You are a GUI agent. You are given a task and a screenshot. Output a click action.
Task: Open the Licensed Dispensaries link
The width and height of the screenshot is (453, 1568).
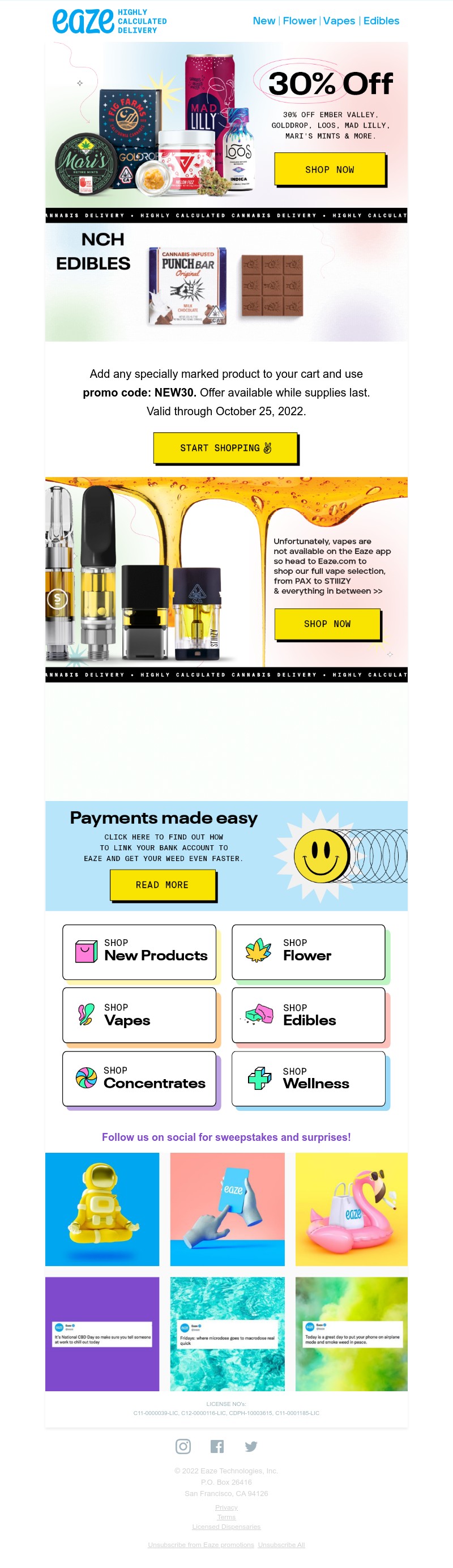coord(226,1526)
